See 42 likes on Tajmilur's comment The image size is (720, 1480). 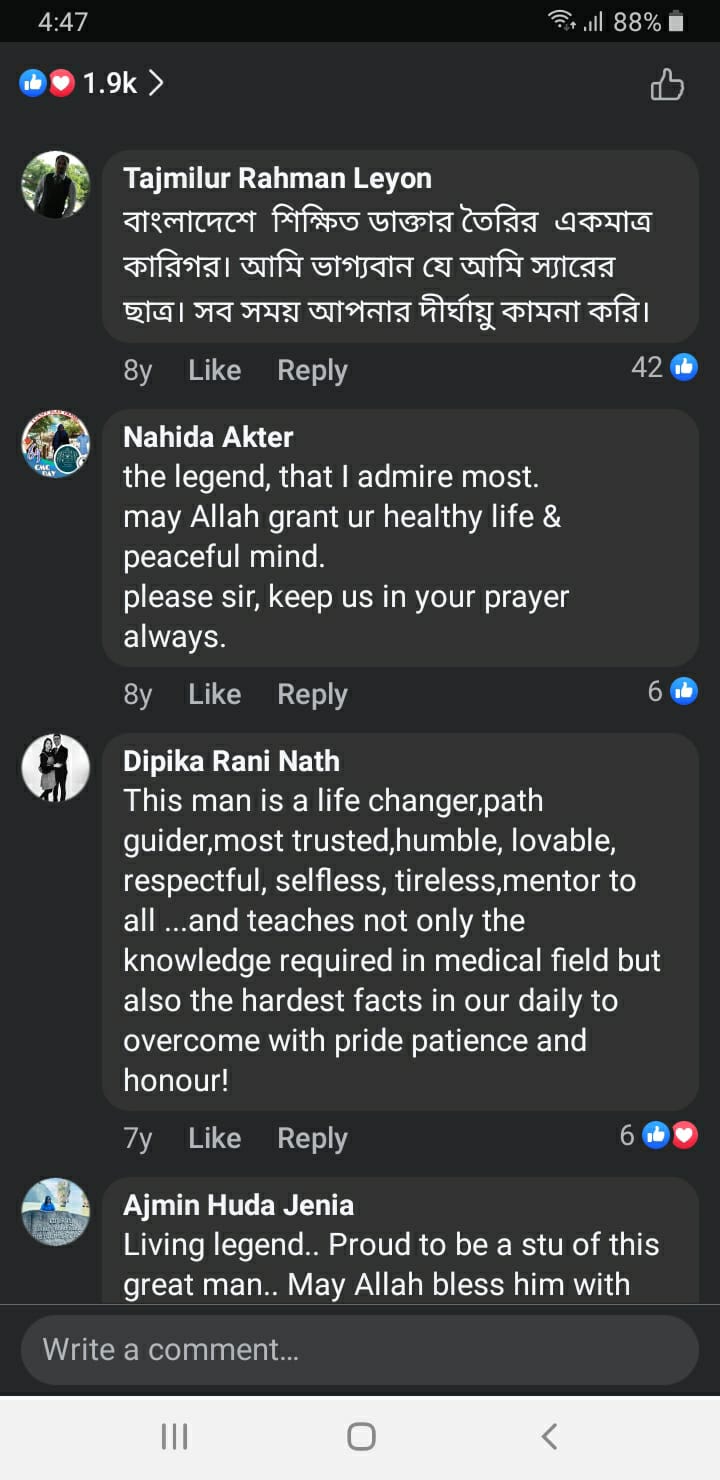(x=664, y=367)
